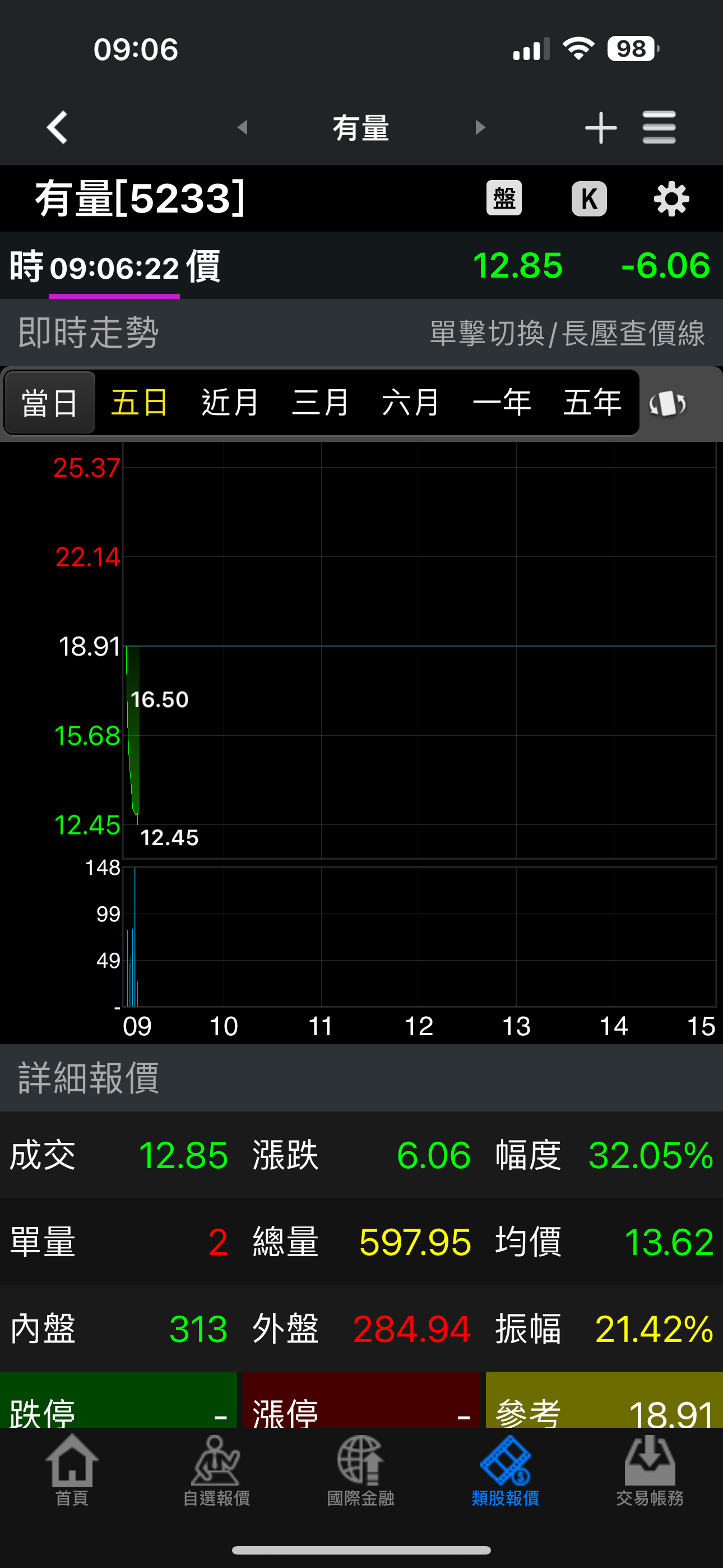Open chart settings gear
This screenshot has height=1568, width=723.
pyautogui.click(x=671, y=199)
